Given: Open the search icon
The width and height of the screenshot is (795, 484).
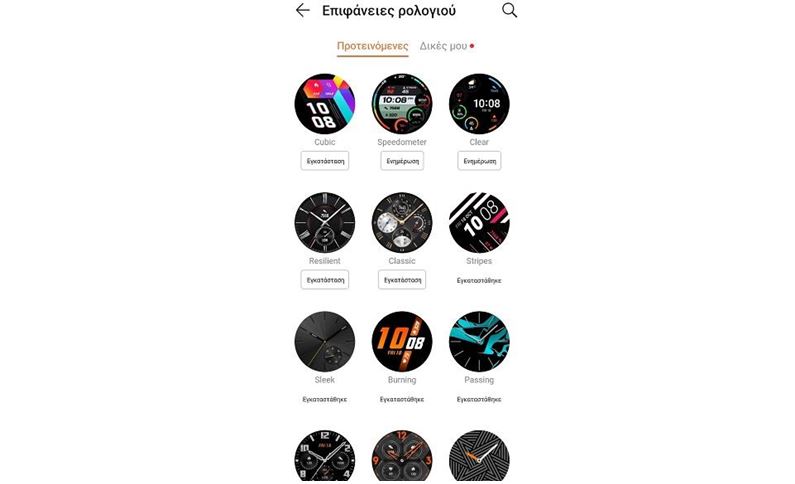Looking at the screenshot, I should pyautogui.click(x=509, y=11).
